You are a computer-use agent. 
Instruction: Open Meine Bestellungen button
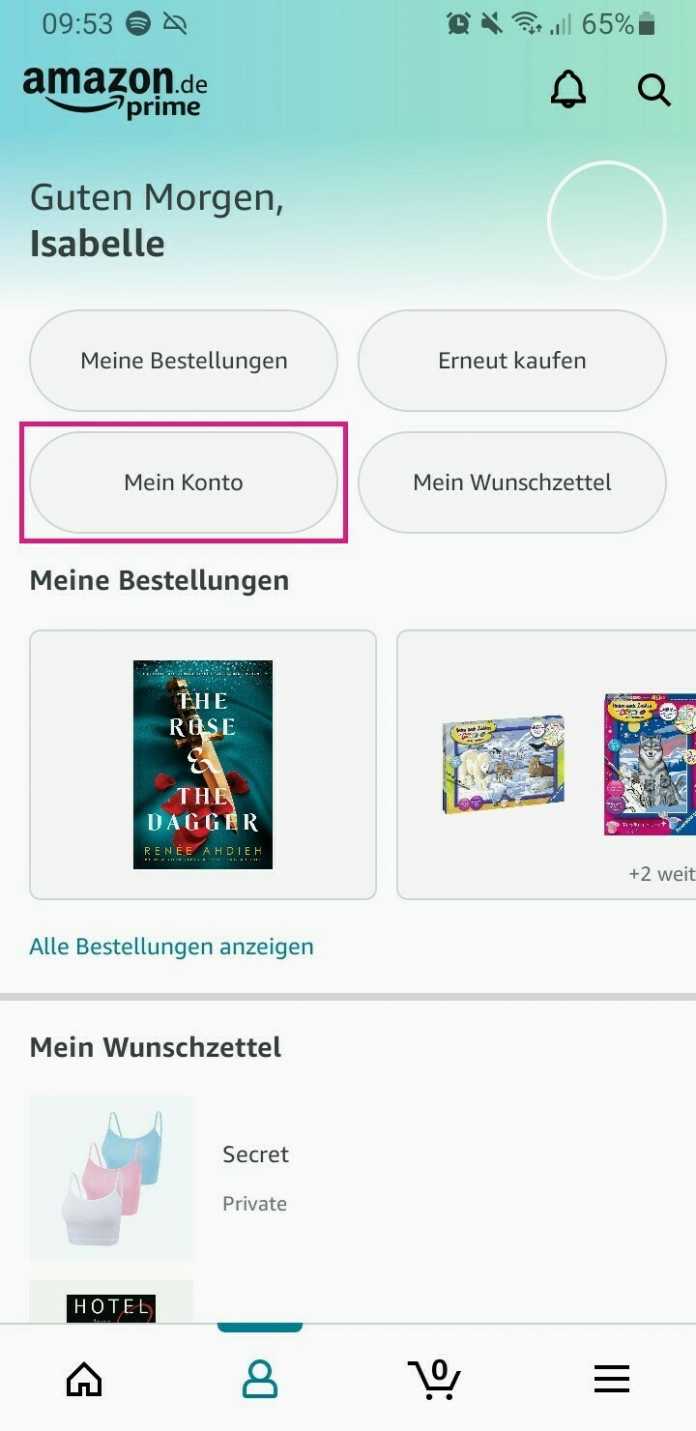[184, 361]
